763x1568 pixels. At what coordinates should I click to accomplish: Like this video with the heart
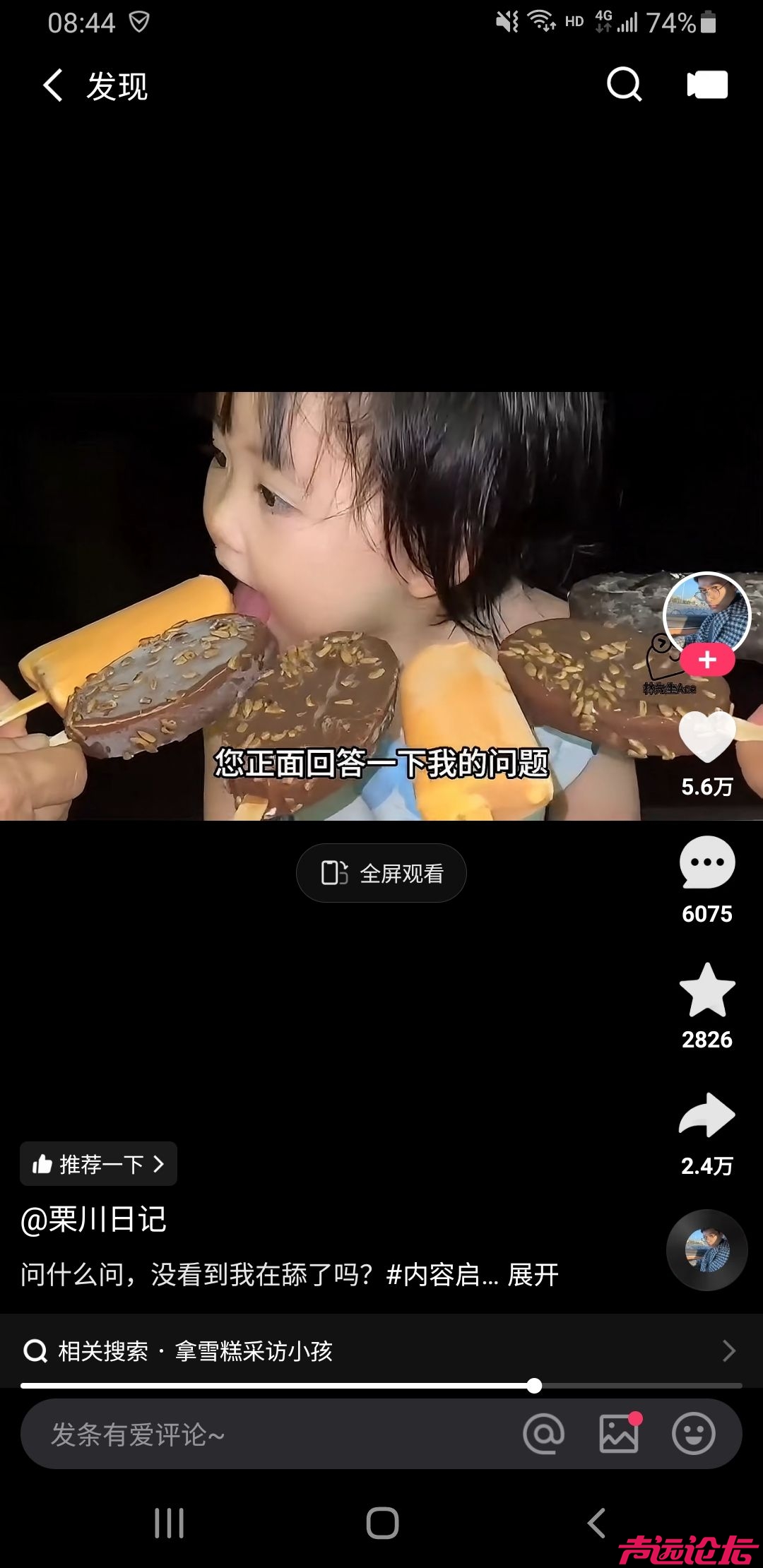tap(706, 737)
